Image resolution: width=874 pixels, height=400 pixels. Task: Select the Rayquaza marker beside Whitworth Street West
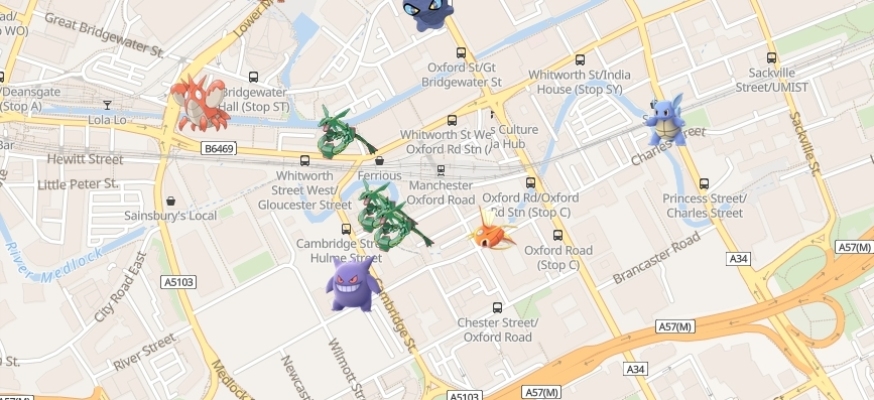(x=338, y=133)
